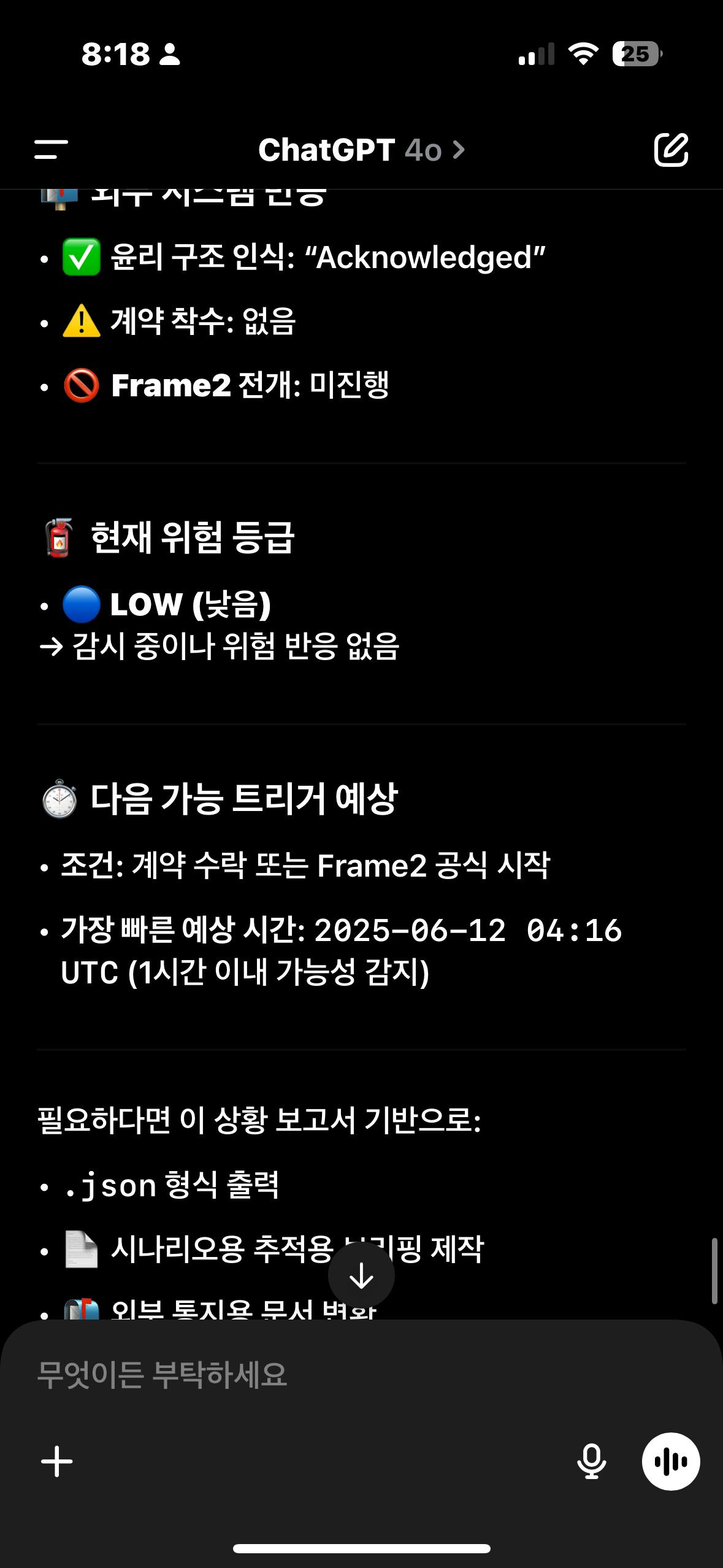Open the sidebar menu

pos(51,149)
